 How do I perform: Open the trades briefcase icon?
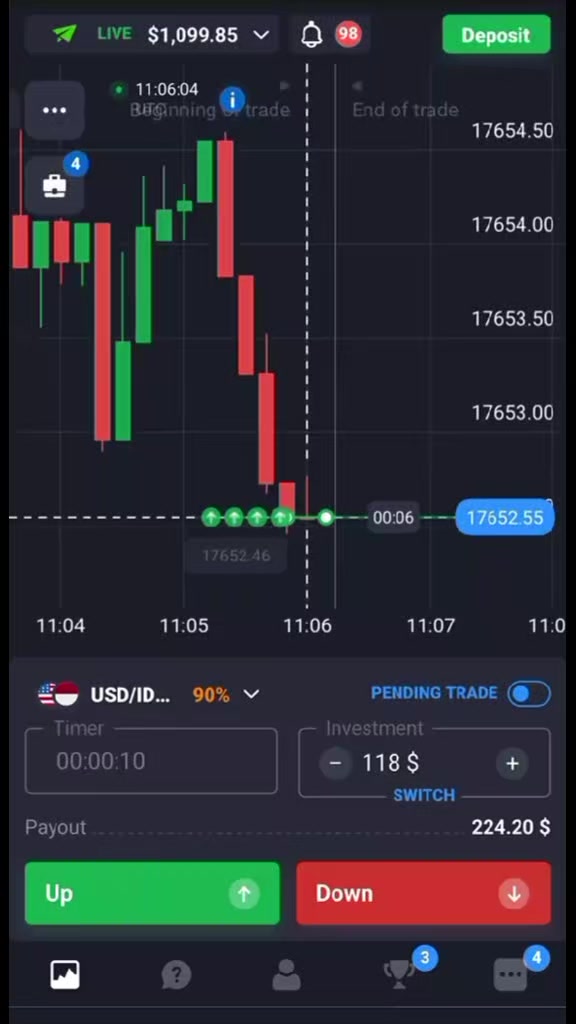point(54,186)
